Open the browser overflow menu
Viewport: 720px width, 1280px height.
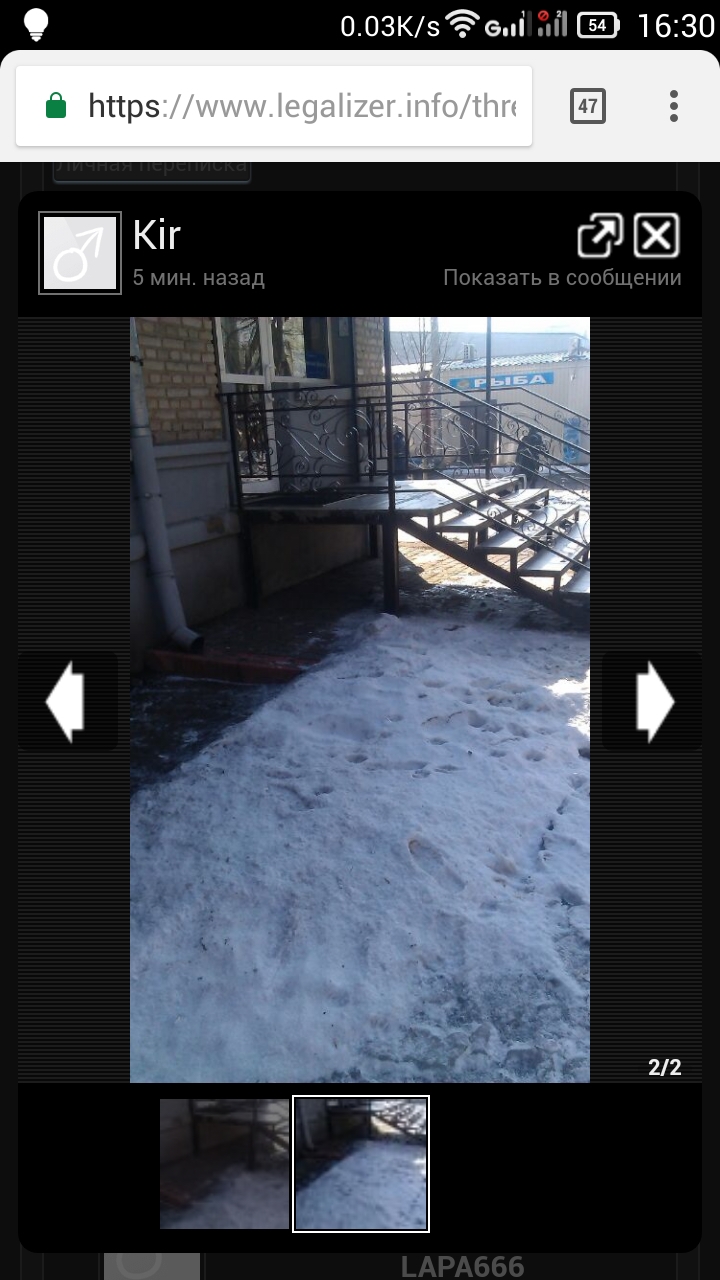pyautogui.click(x=674, y=106)
